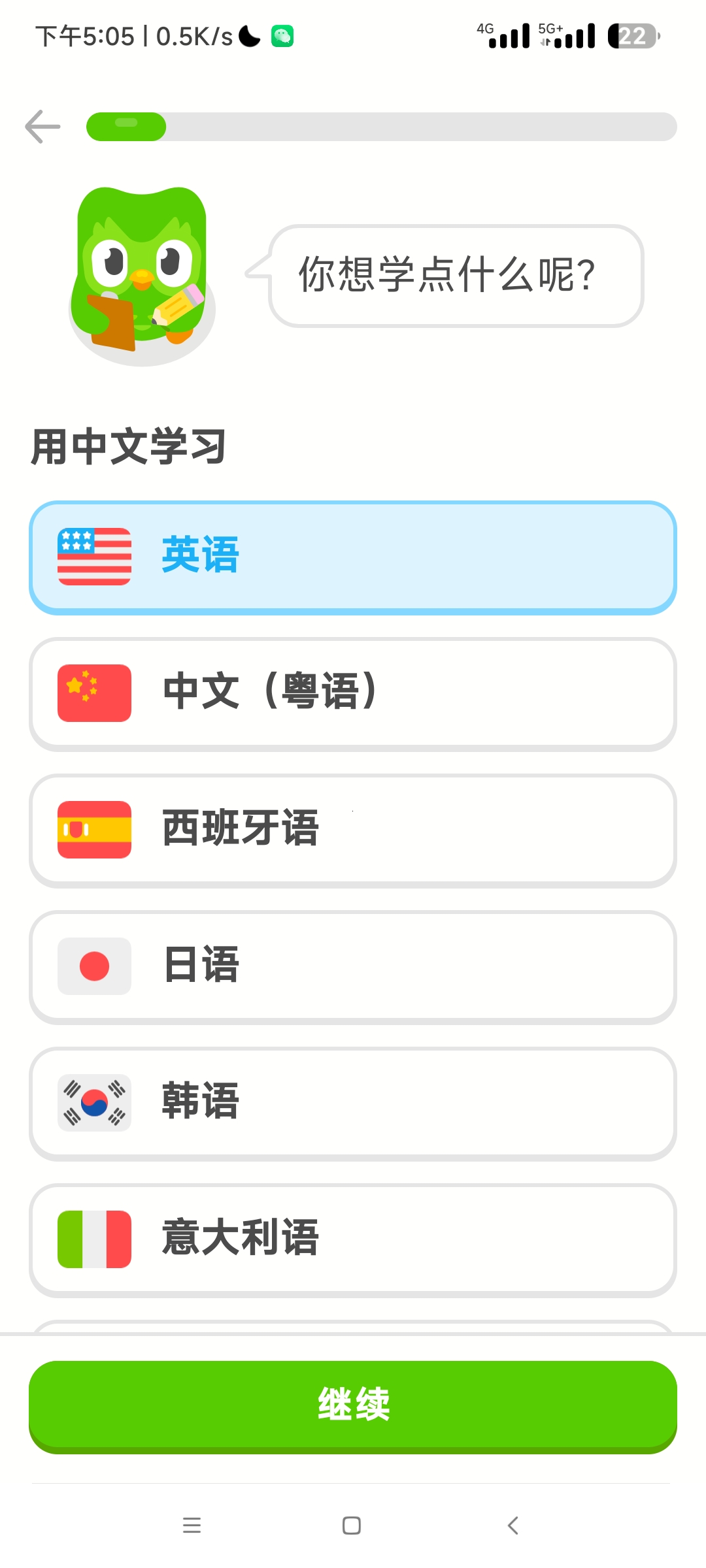Select 英语 as the language to learn
Image resolution: width=706 pixels, height=1568 pixels.
click(x=353, y=557)
